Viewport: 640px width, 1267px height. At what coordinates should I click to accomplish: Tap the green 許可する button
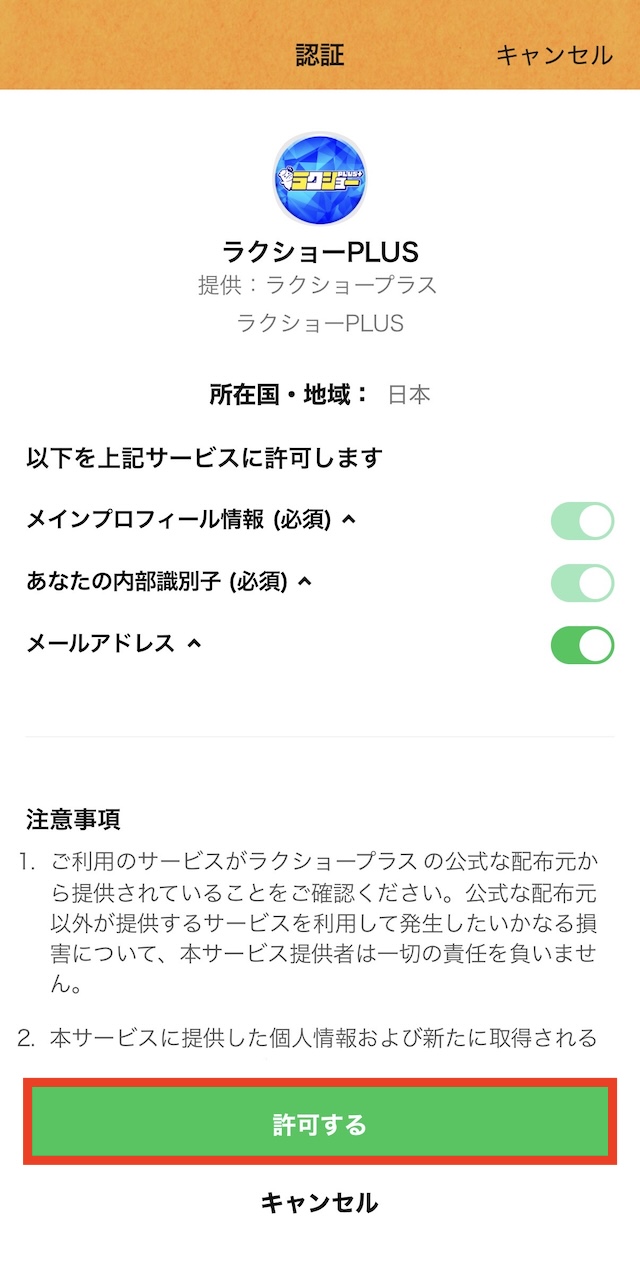click(320, 1125)
